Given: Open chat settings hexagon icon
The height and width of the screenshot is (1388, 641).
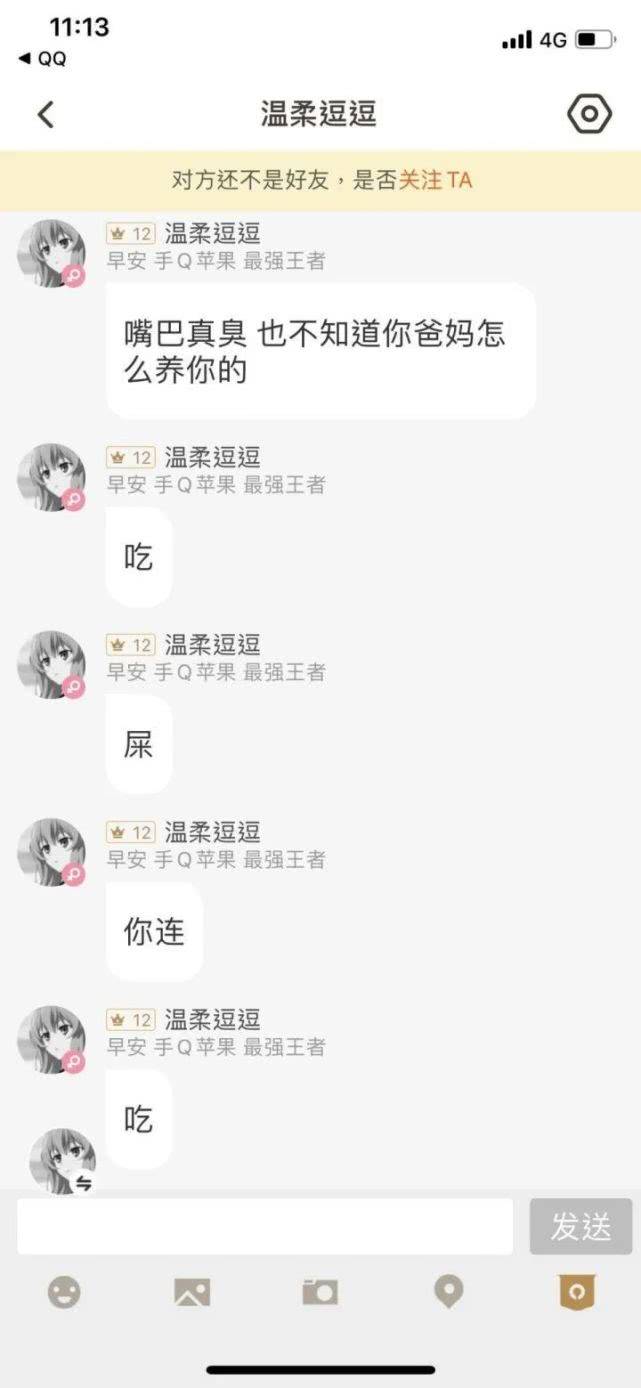Looking at the screenshot, I should pyautogui.click(x=589, y=115).
